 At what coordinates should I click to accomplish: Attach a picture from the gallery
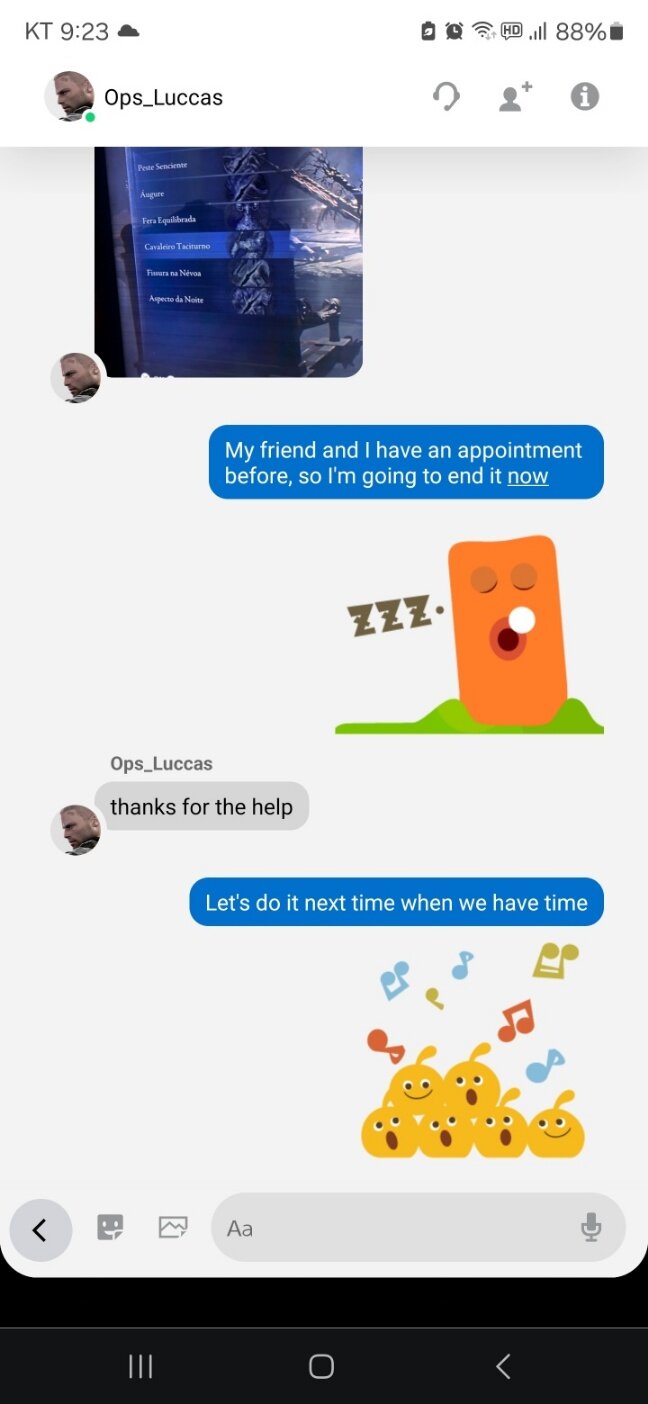click(173, 1227)
